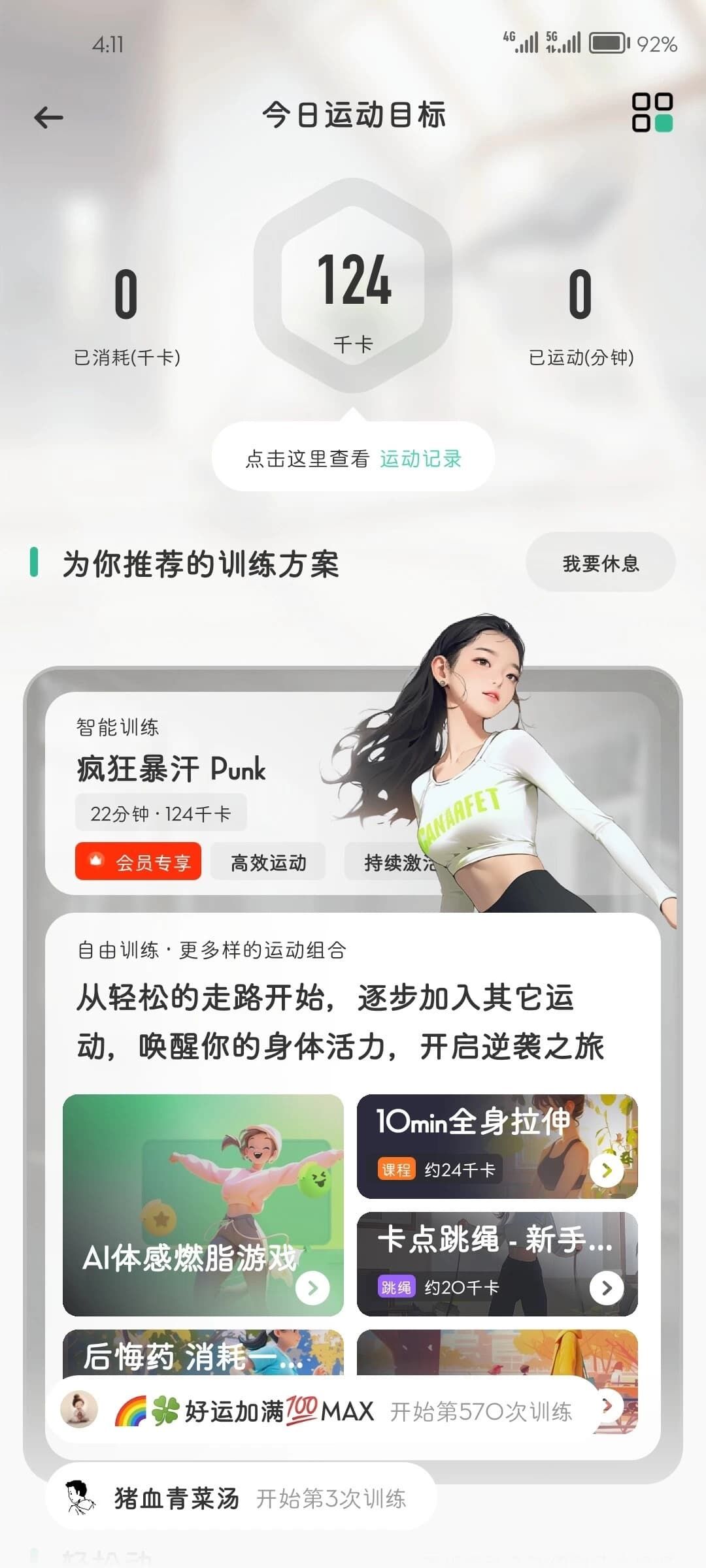Tap the 我要休息 button
Screen dimensions: 706x1568
(x=600, y=563)
